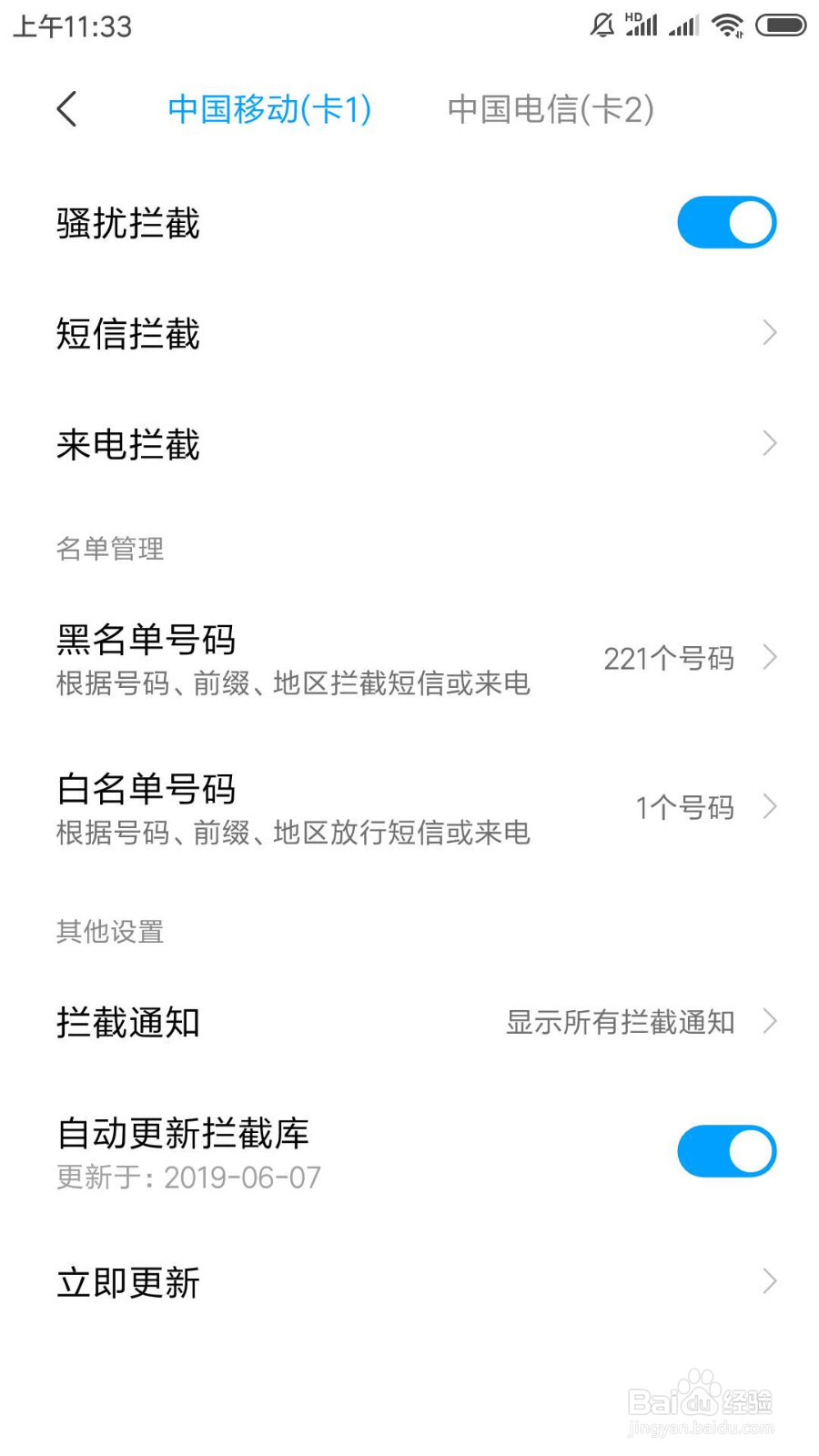The image size is (819, 1456).
Task: Tap the back arrow to return
Action: click(x=66, y=108)
